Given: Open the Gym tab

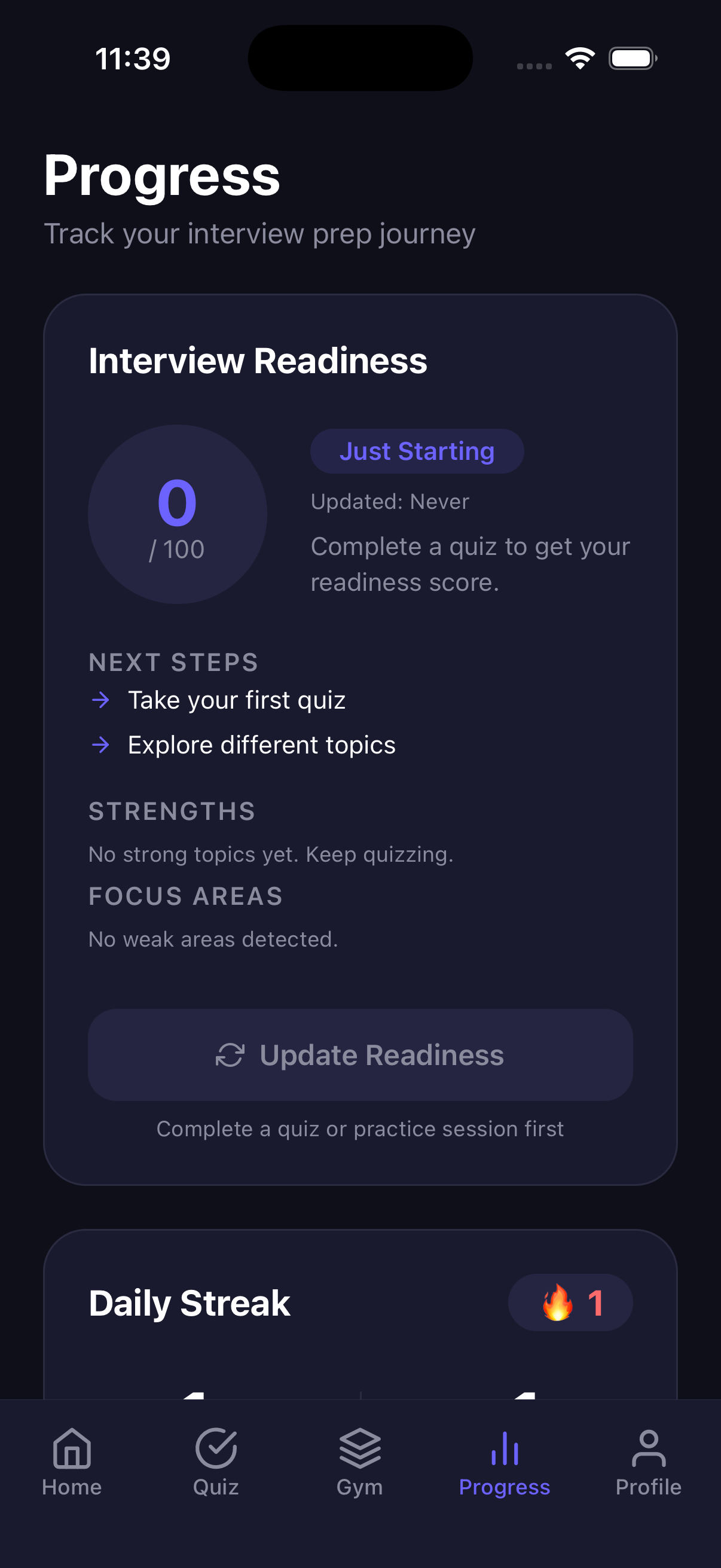Looking at the screenshot, I should coord(360,1462).
